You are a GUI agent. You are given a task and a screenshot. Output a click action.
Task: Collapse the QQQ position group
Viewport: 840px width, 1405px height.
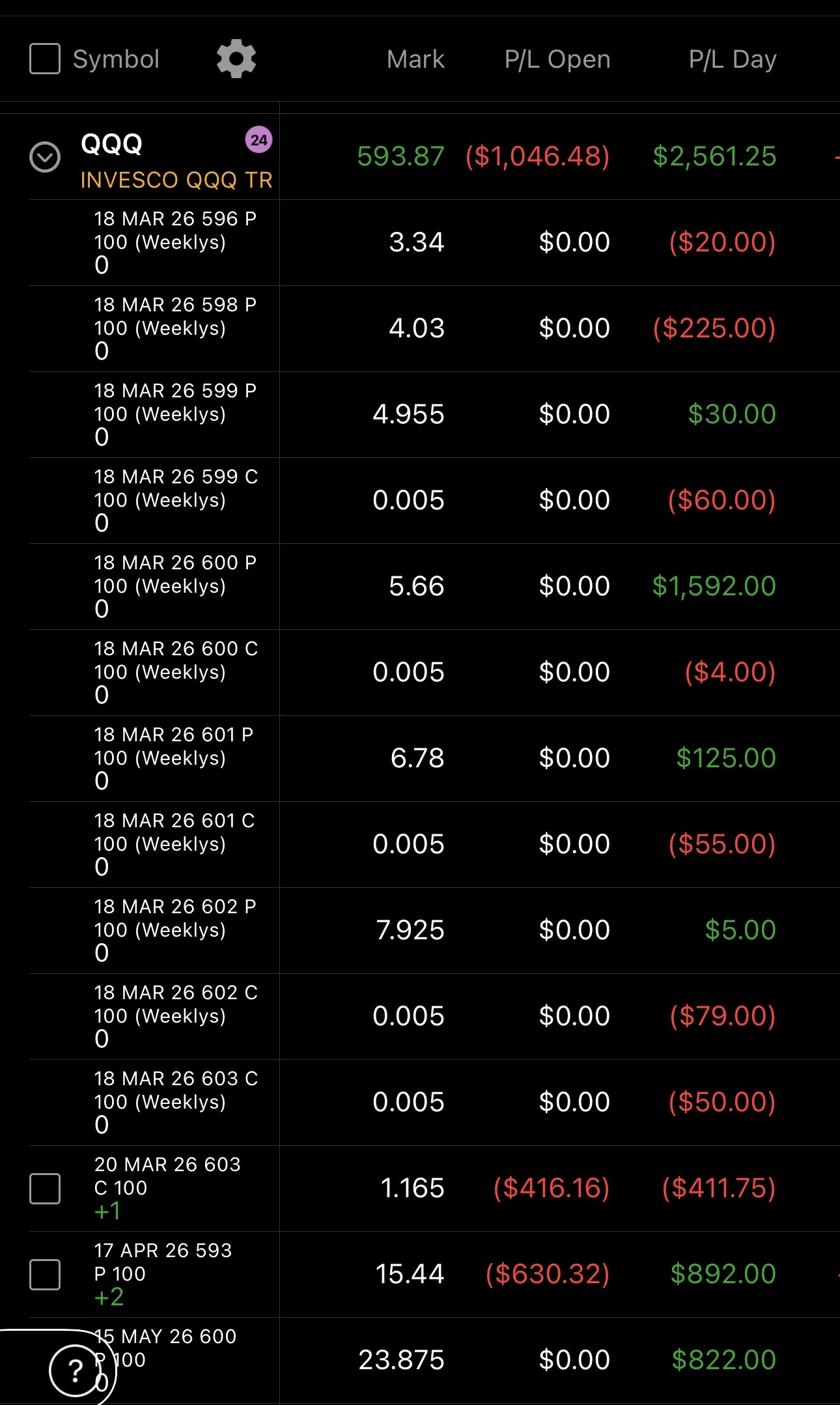point(45,157)
